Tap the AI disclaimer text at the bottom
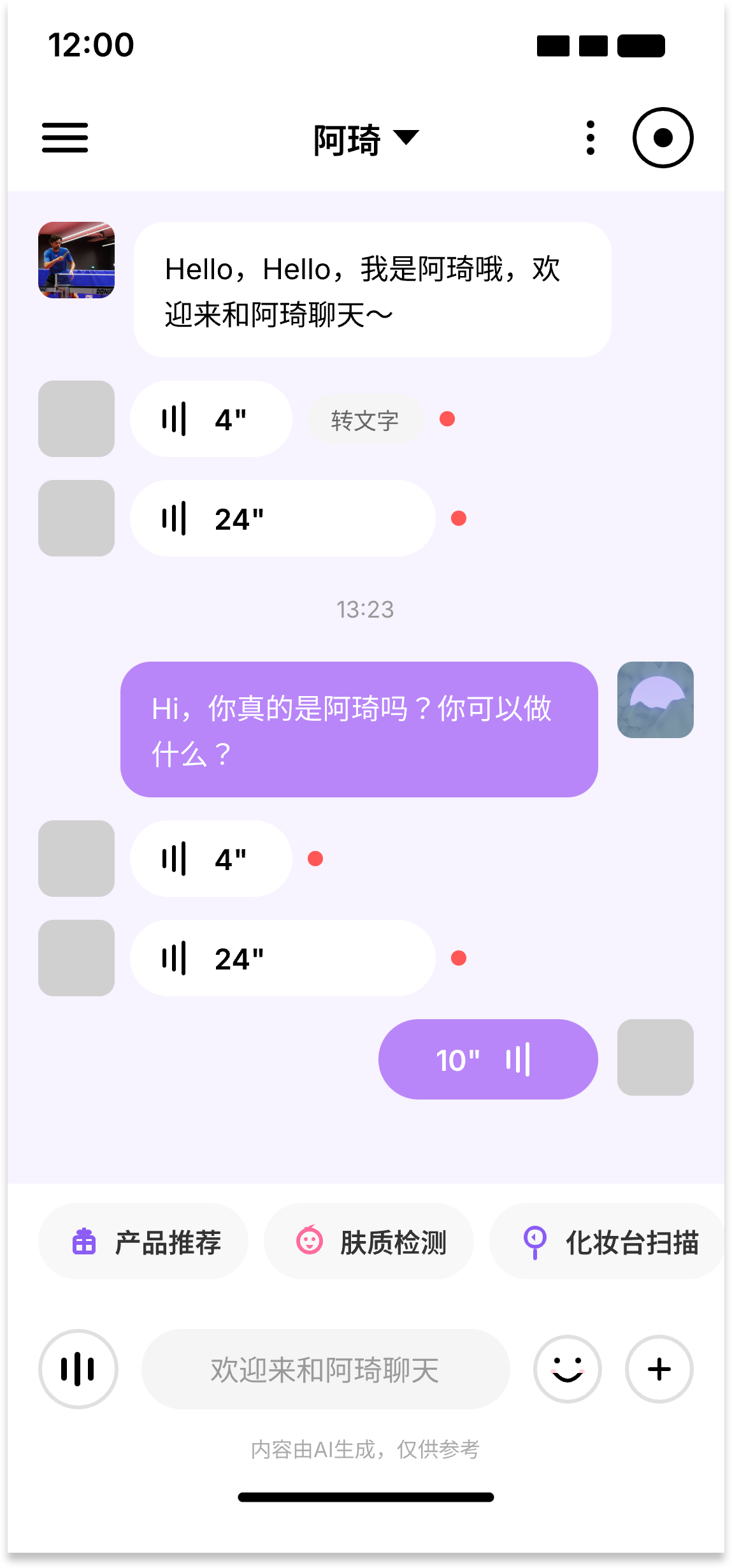This screenshot has height=1568, width=732. point(366,1449)
